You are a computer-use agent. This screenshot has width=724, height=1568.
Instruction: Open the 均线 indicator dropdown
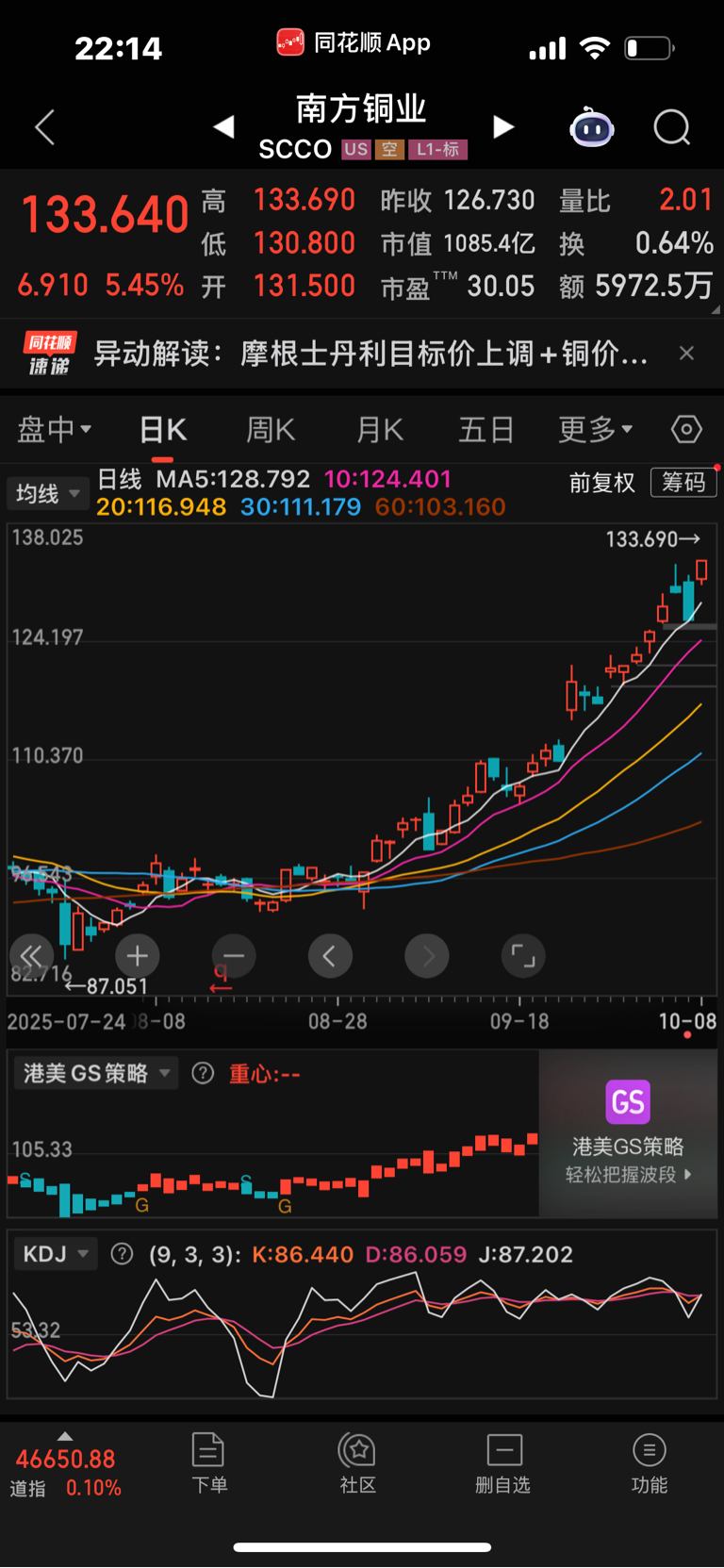[47, 493]
